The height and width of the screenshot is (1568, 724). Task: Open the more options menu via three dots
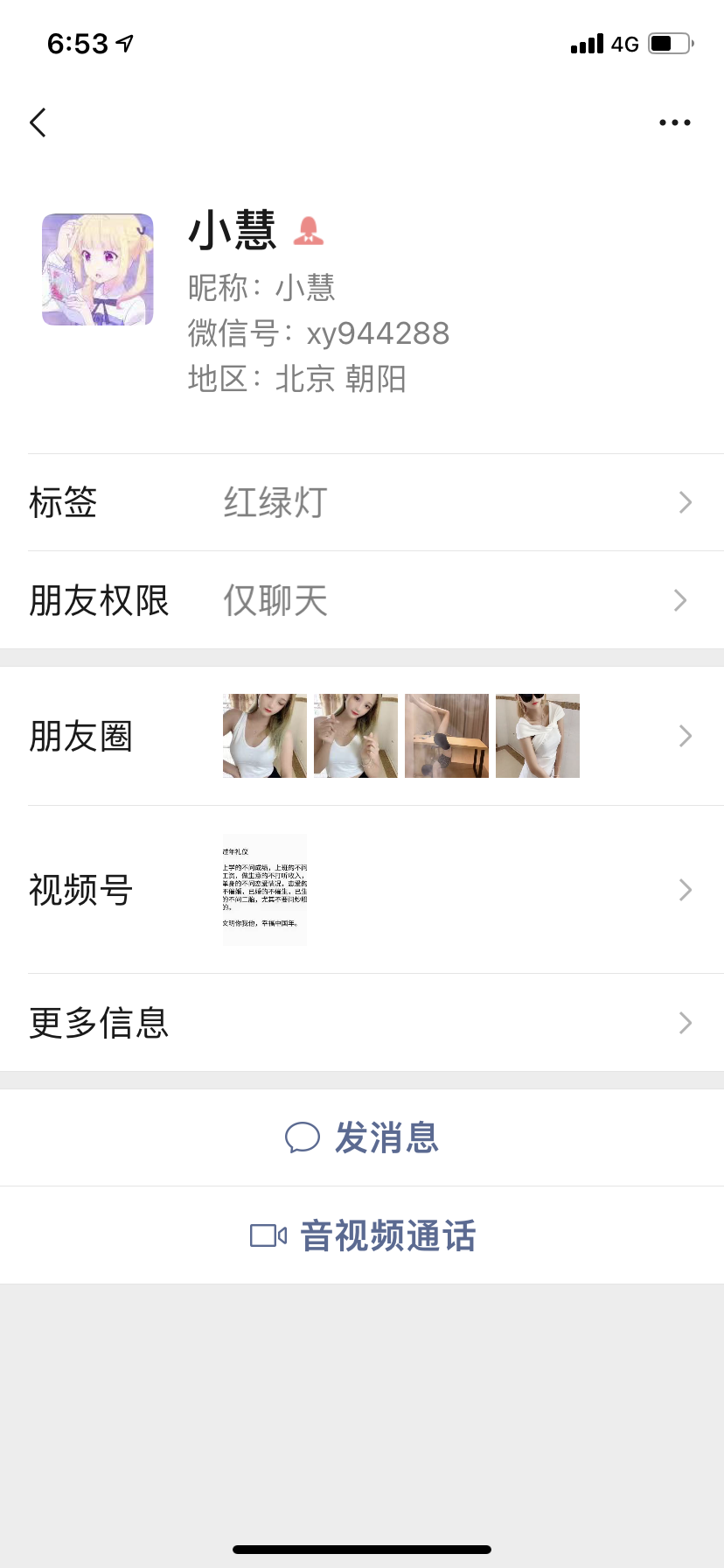pyautogui.click(x=674, y=122)
